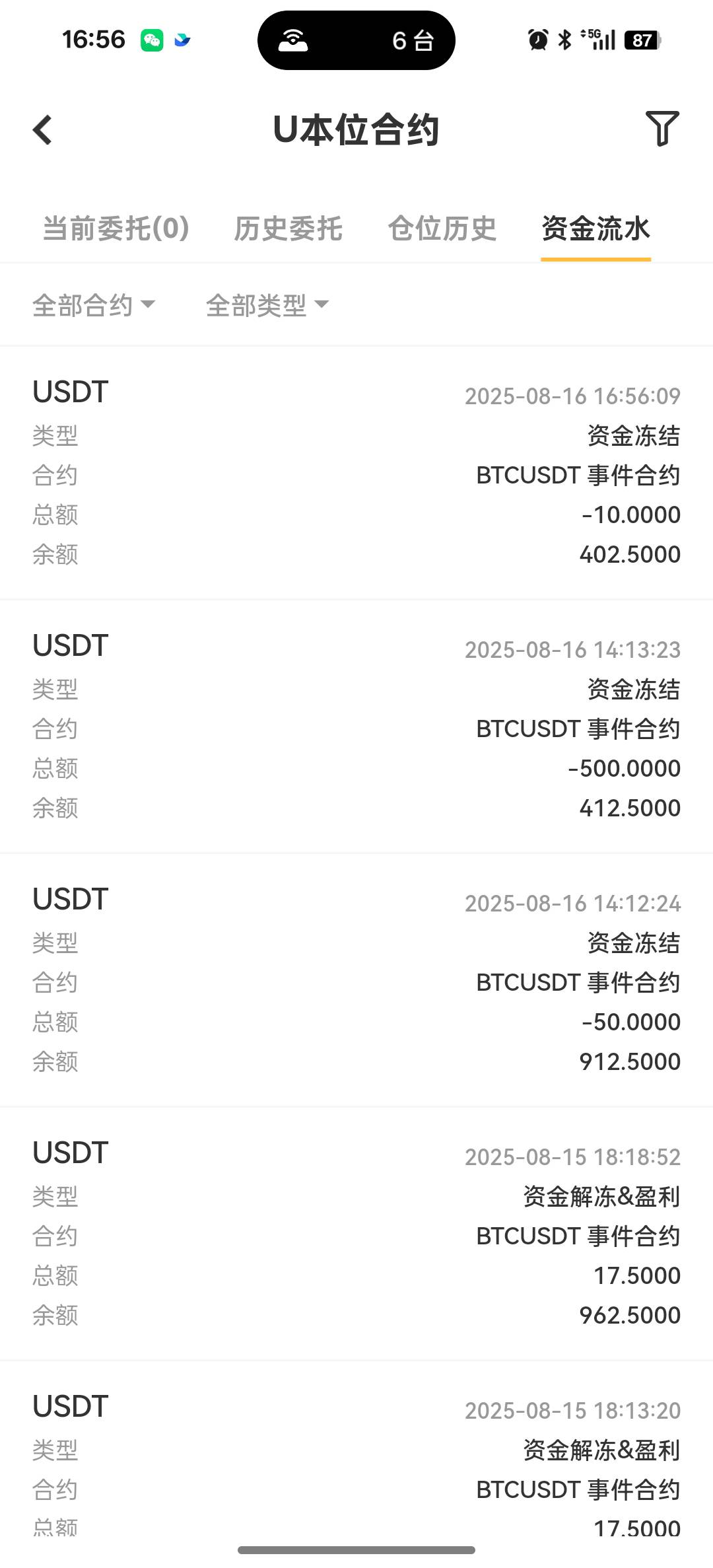Switch to 当前委托(0) tab
Image resolution: width=713 pixels, height=1568 pixels.
click(x=116, y=229)
